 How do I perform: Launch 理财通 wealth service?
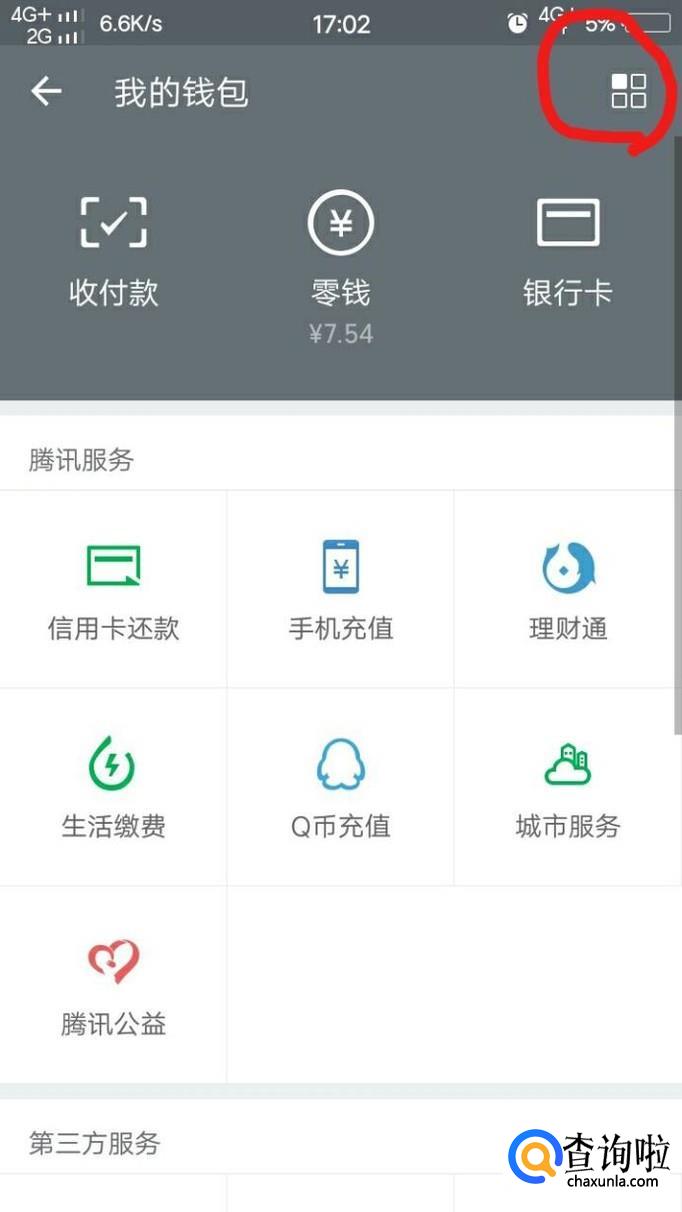567,589
